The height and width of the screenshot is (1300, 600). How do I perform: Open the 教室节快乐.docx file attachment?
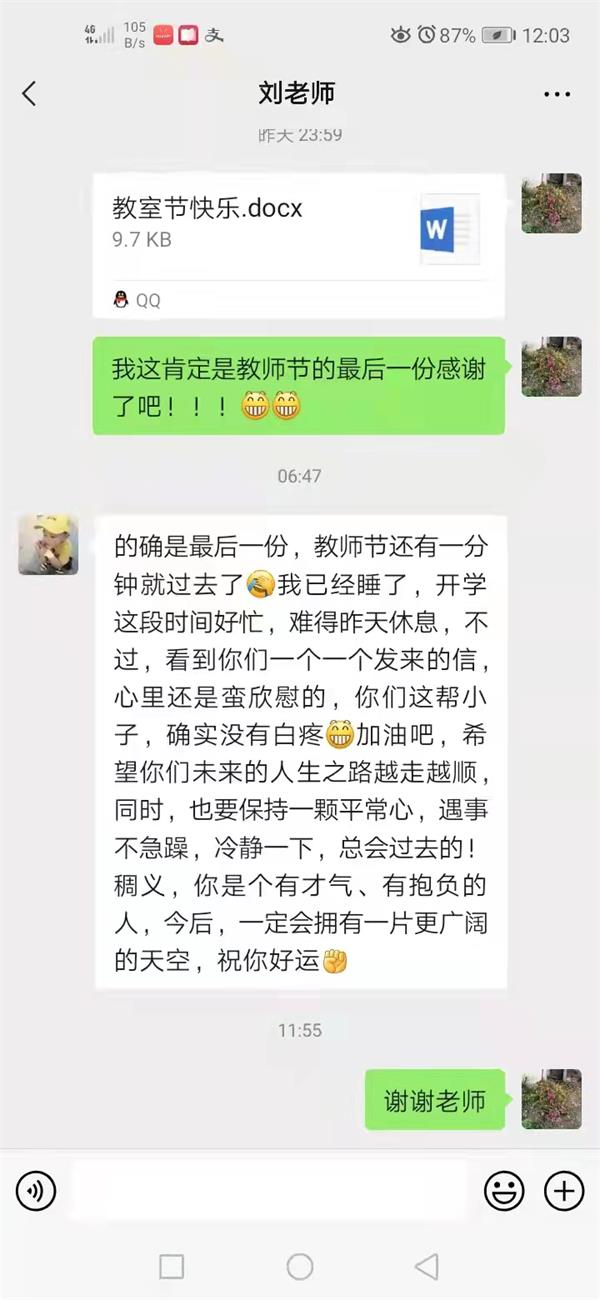coord(298,245)
